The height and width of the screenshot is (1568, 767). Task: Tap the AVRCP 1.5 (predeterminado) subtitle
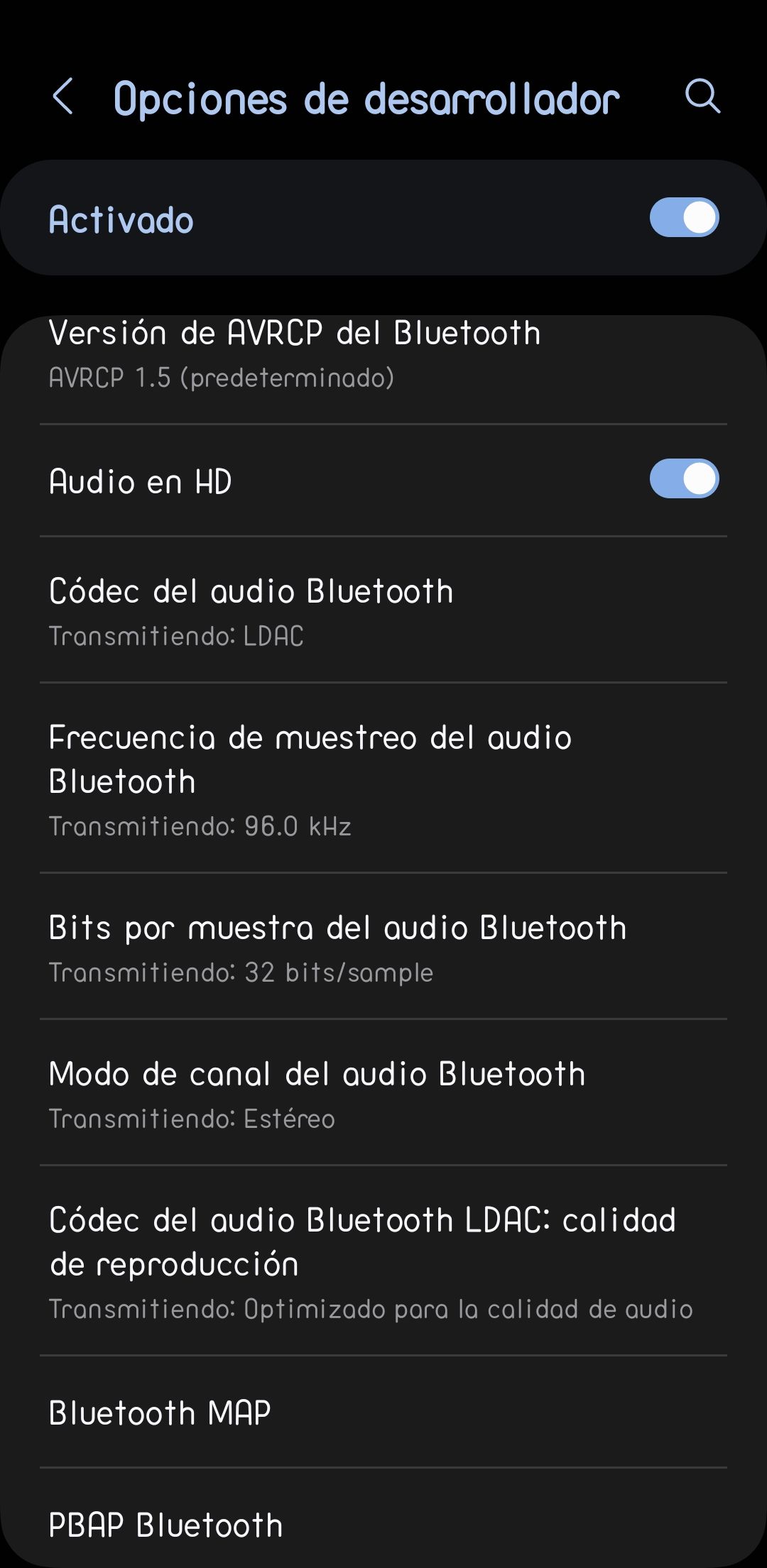click(222, 380)
